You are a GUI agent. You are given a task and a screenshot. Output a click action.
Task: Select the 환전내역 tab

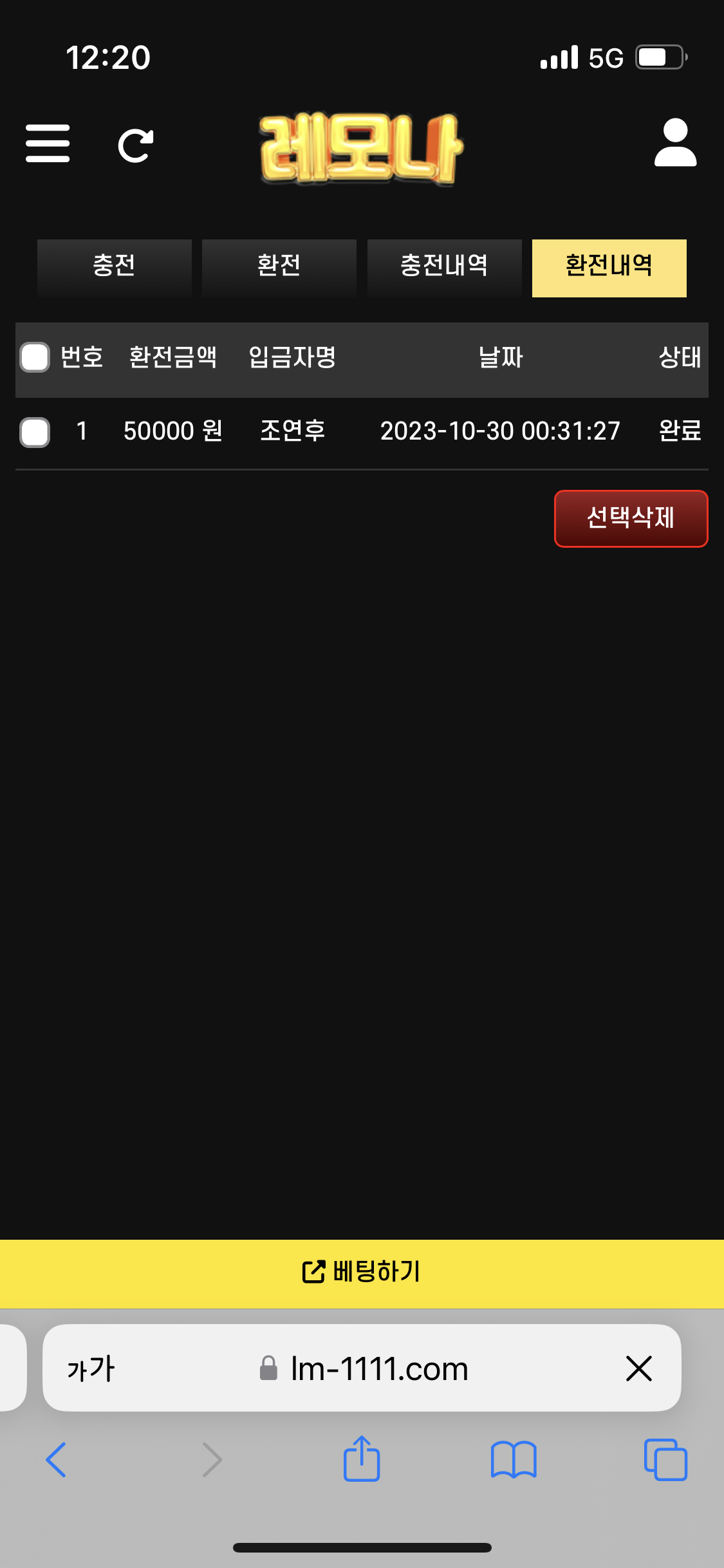click(609, 267)
